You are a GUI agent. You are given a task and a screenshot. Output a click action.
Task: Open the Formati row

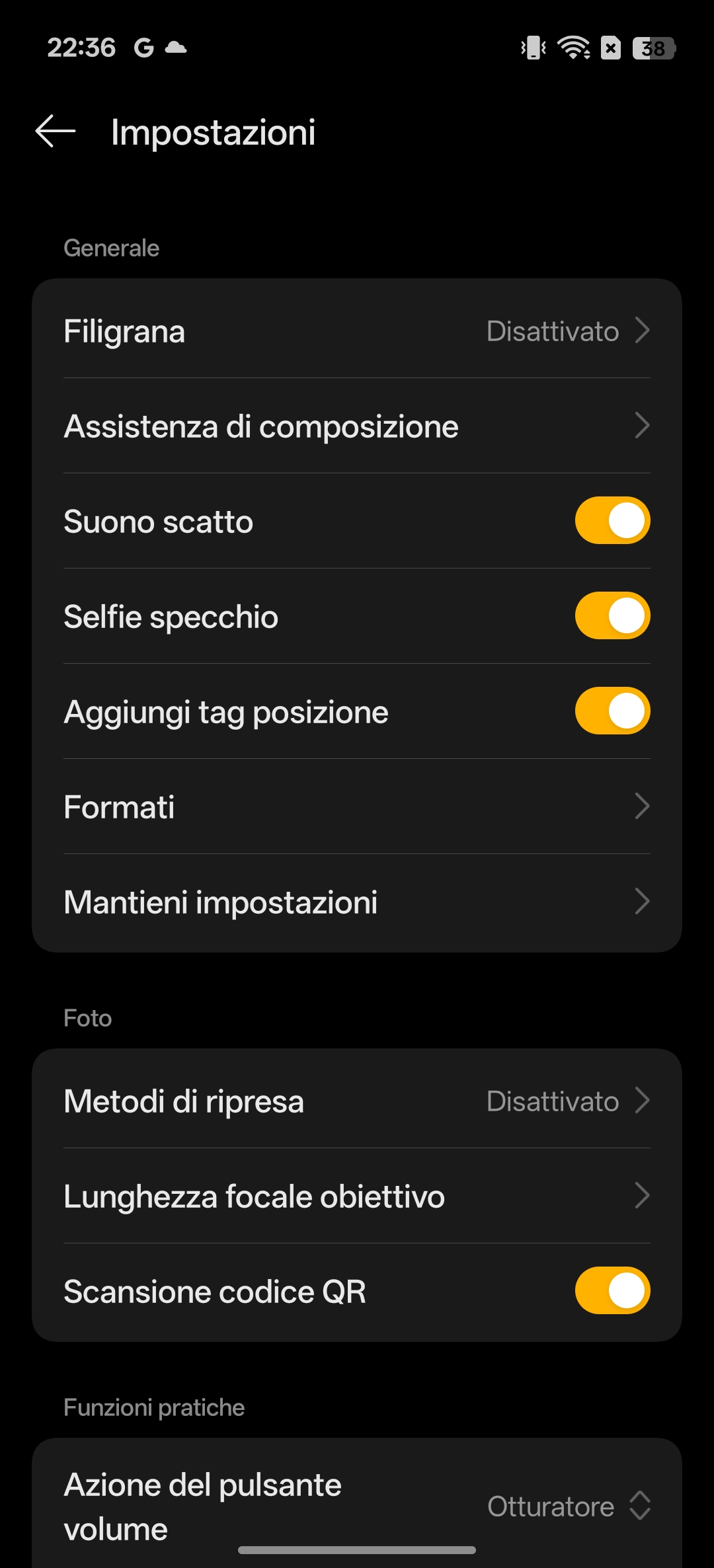[357, 806]
